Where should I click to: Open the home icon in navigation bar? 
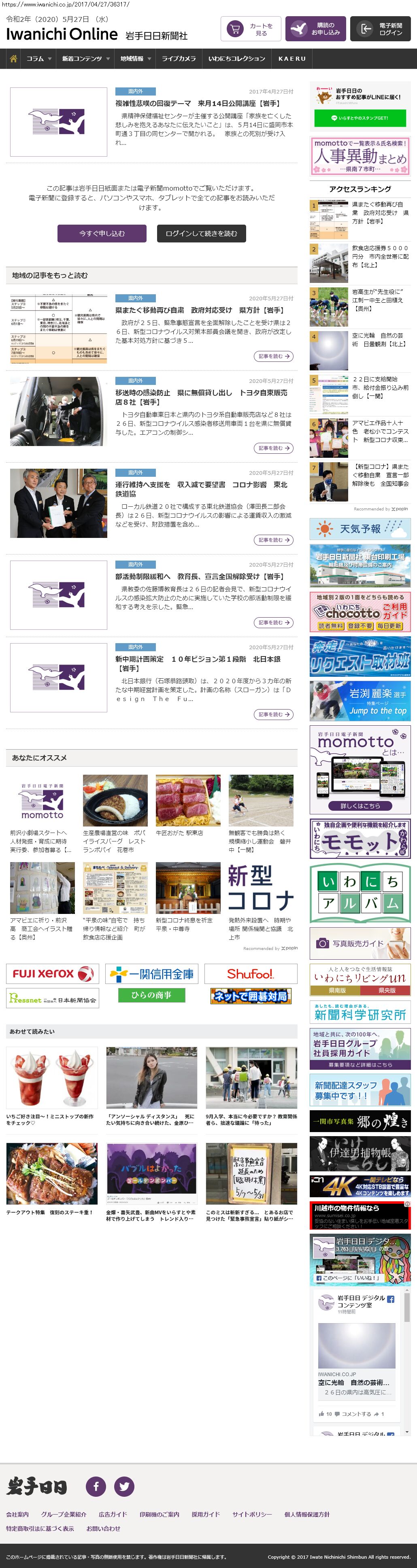pyautogui.click(x=13, y=59)
